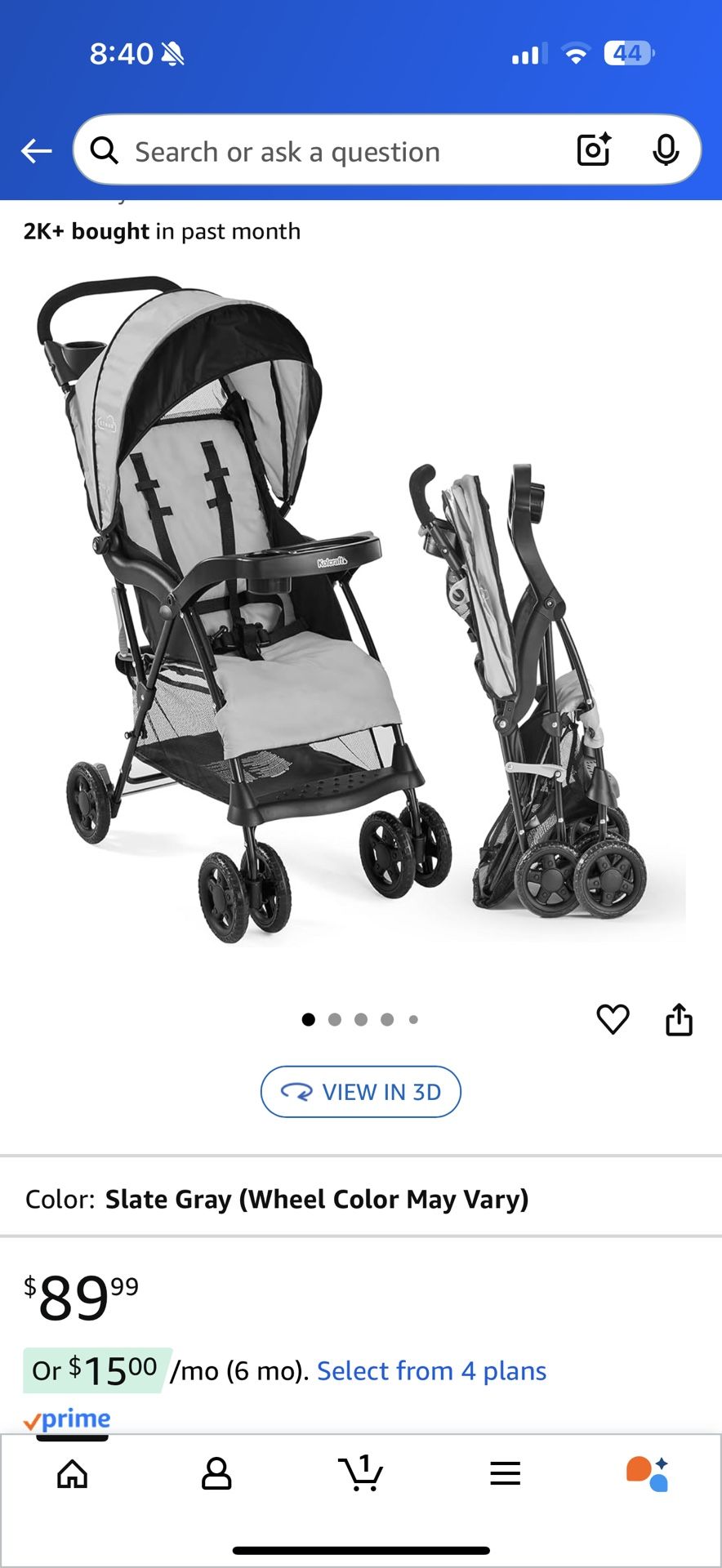This screenshot has height=1568, width=722.
Task: Navigate back with the arrow
Action: [36, 150]
